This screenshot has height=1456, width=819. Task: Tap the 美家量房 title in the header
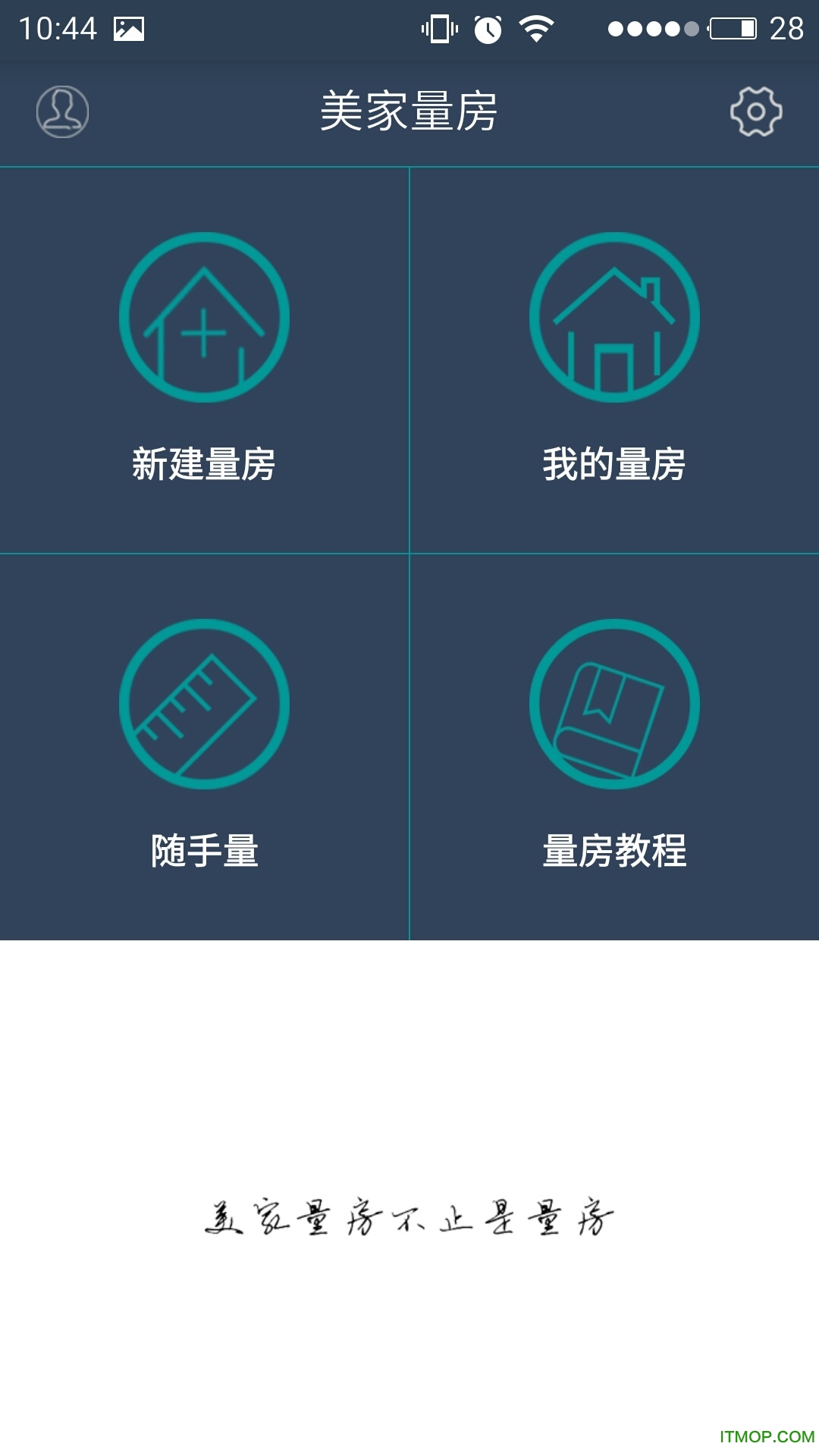pos(409,108)
